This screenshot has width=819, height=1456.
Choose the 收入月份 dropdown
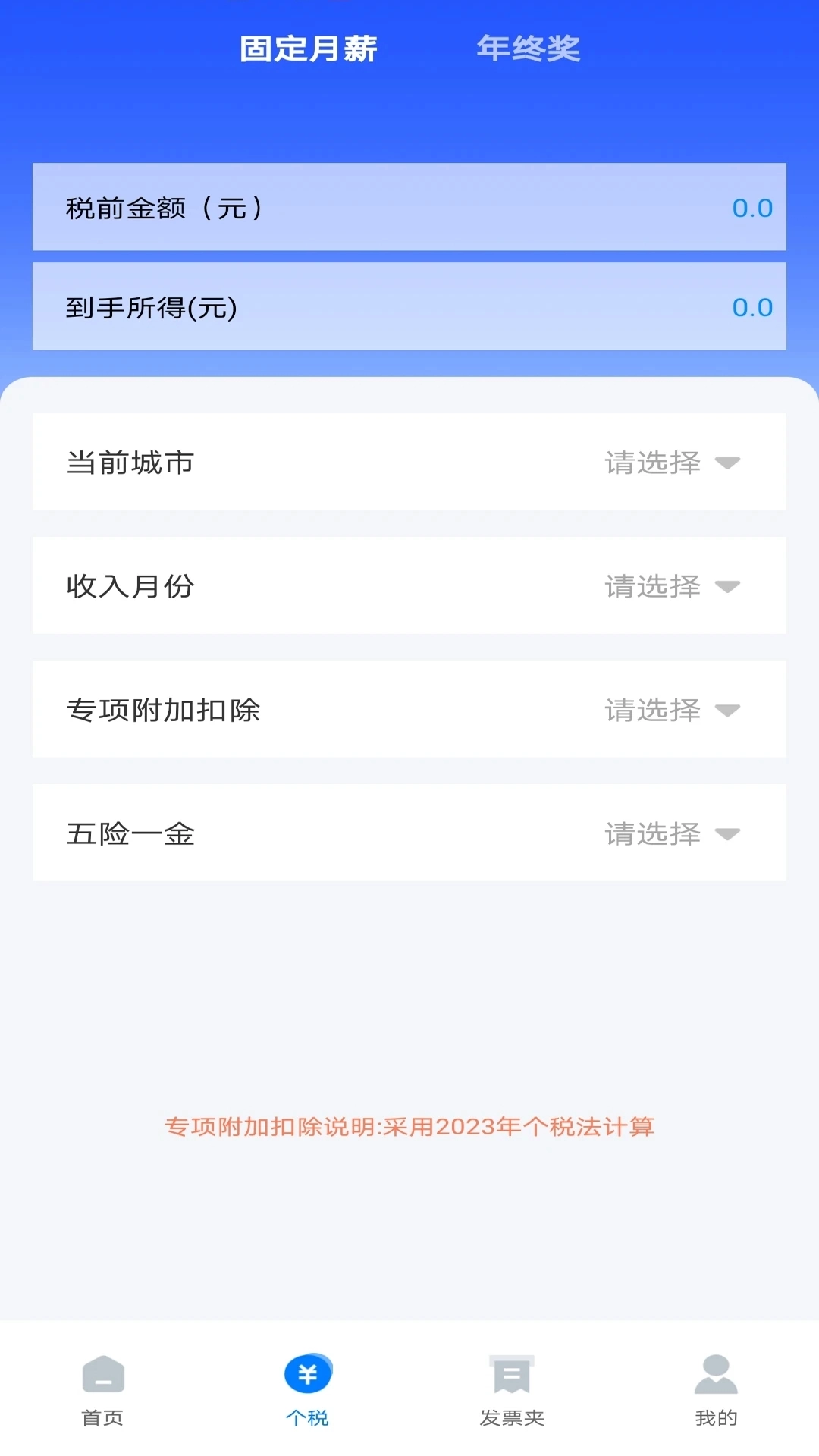(671, 586)
